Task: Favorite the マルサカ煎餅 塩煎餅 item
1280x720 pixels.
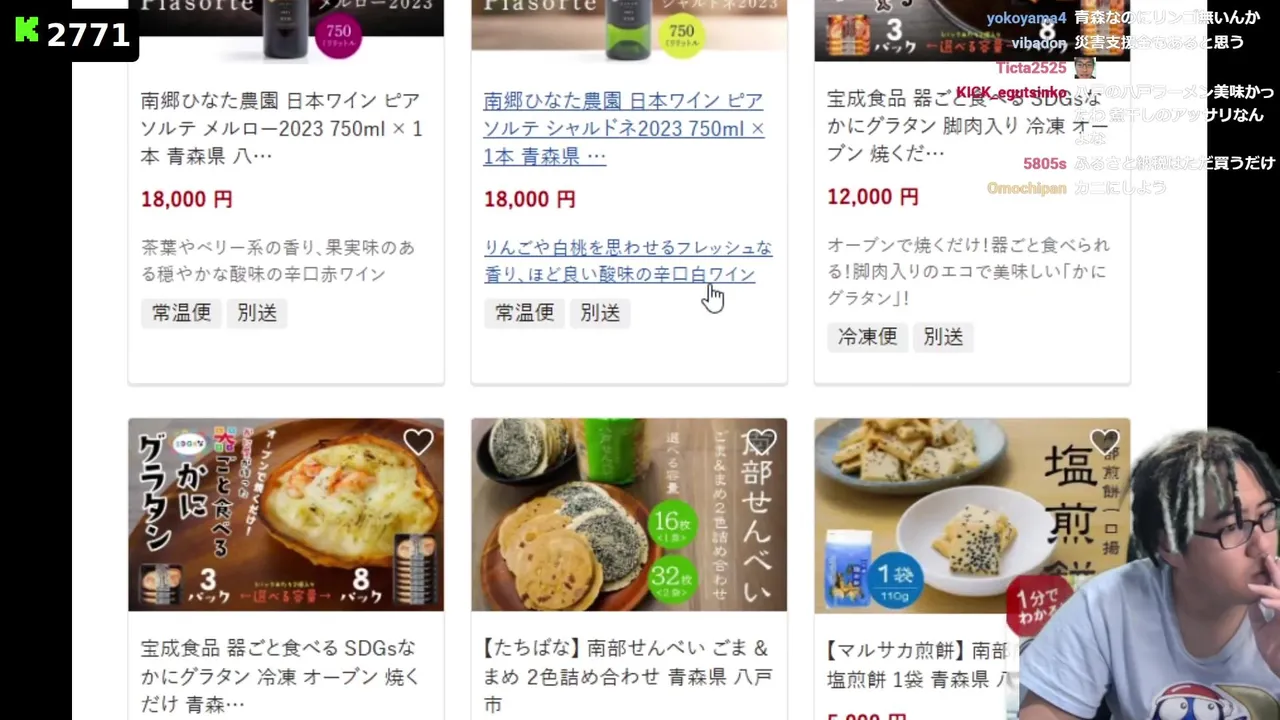Action: click(x=1104, y=442)
